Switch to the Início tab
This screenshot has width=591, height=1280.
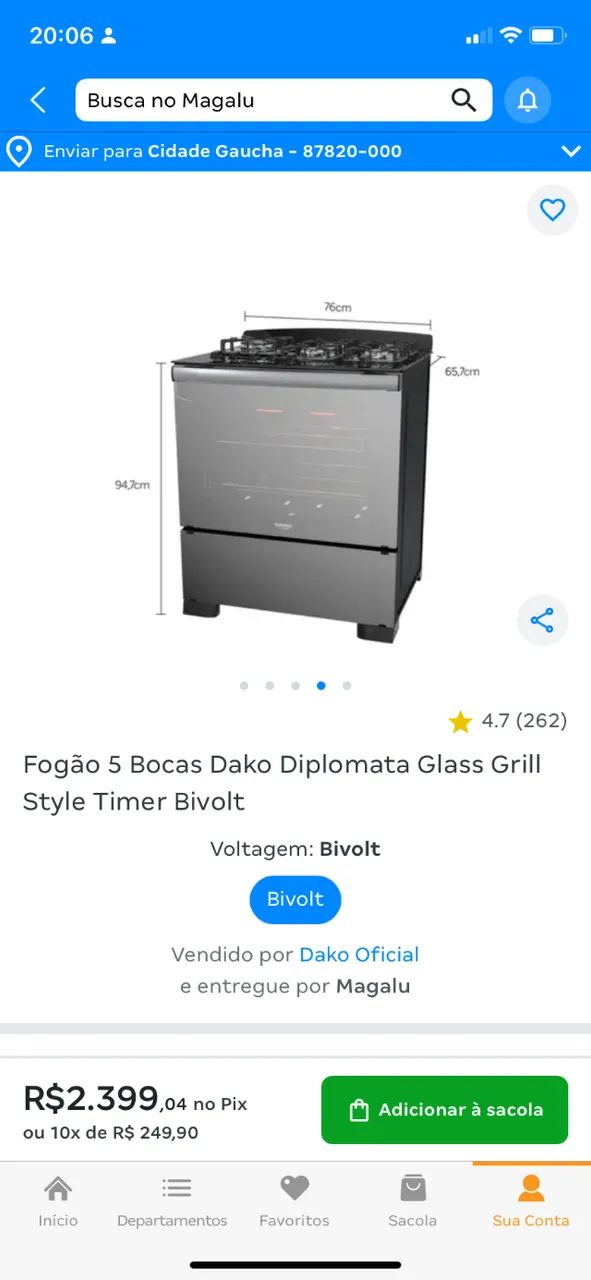point(58,1201)
